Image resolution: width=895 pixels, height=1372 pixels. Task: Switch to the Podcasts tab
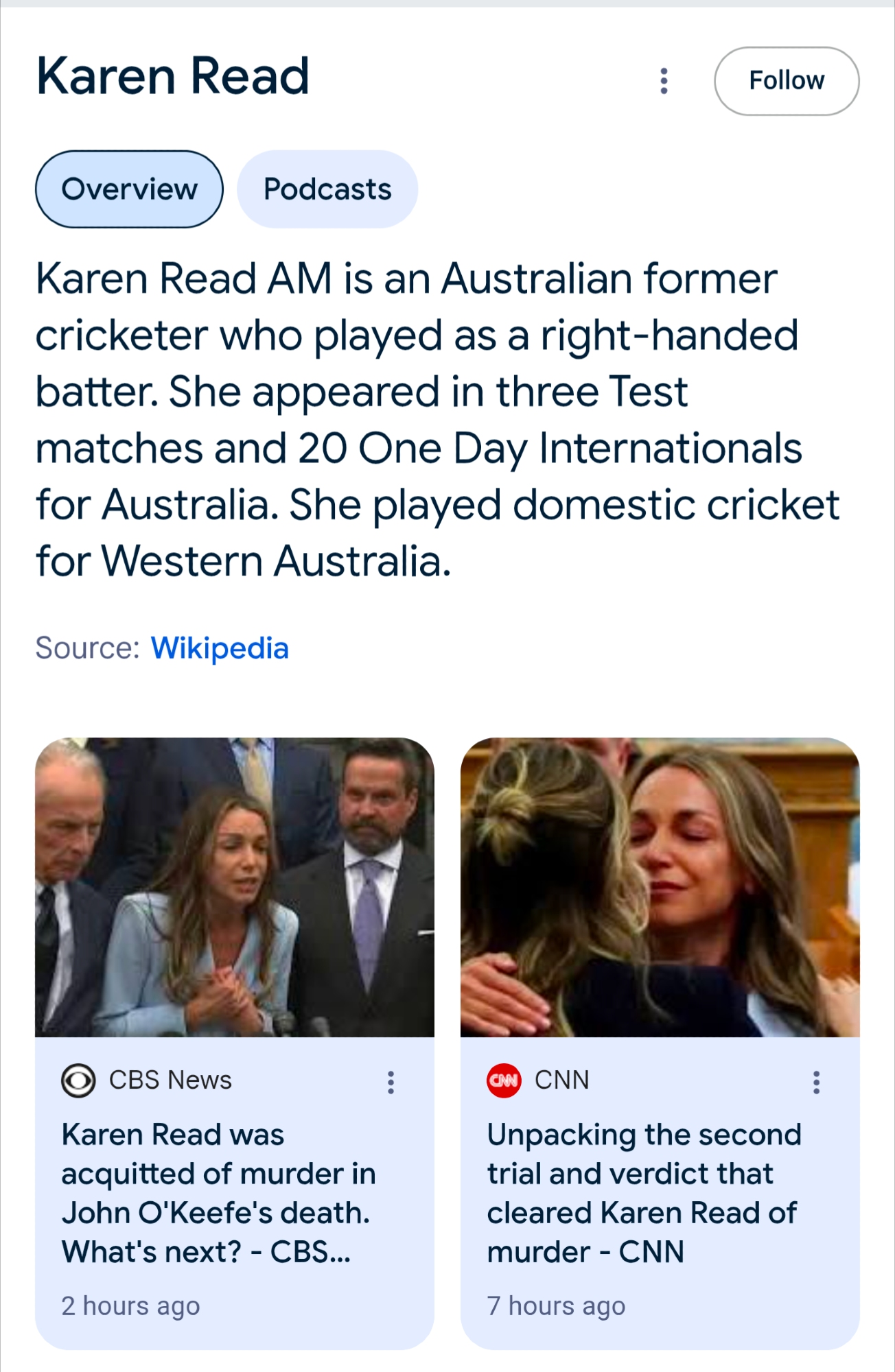tap(327, 189)
